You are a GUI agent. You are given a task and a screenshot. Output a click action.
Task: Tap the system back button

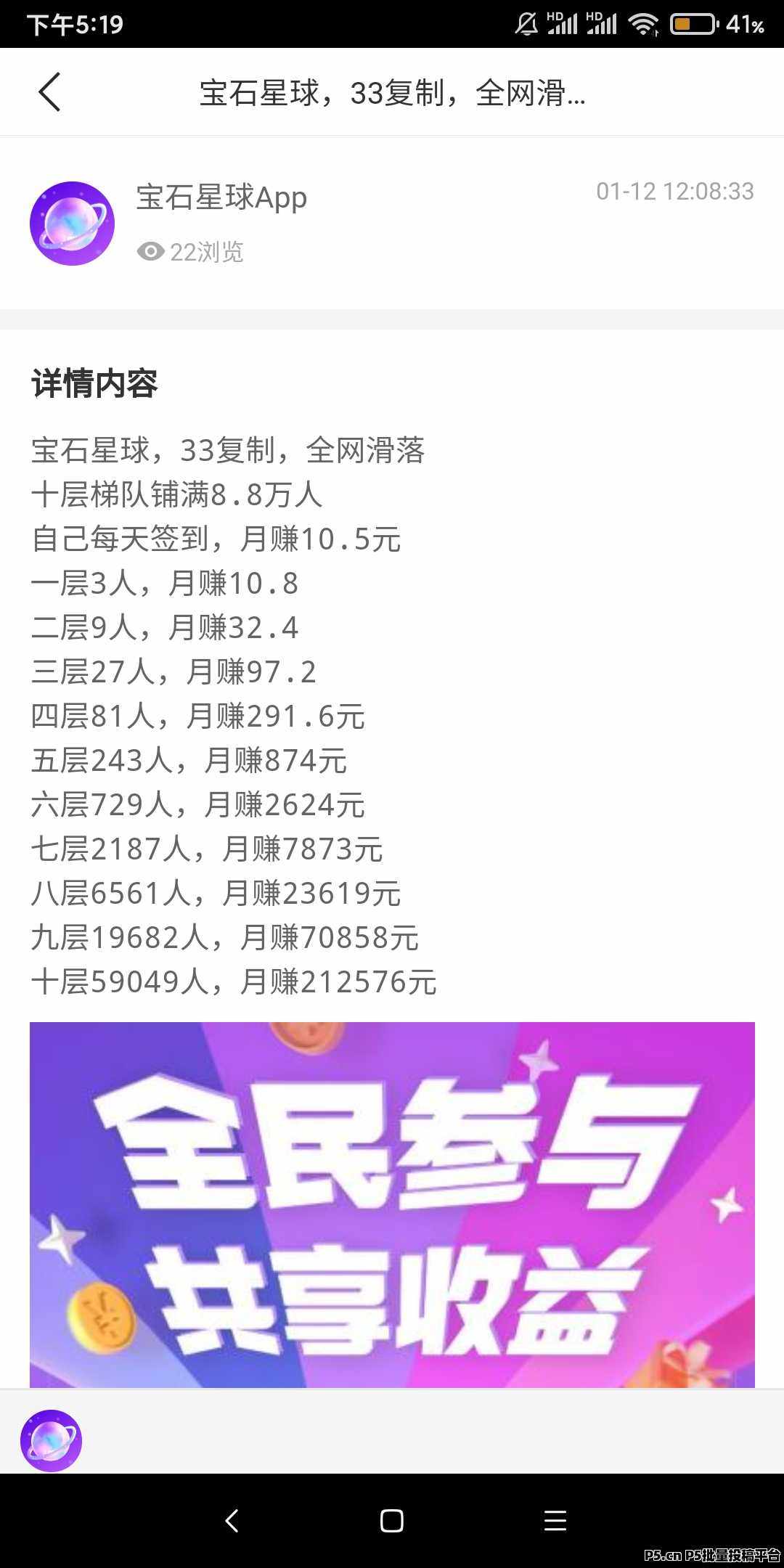[x=232, y=1521]
